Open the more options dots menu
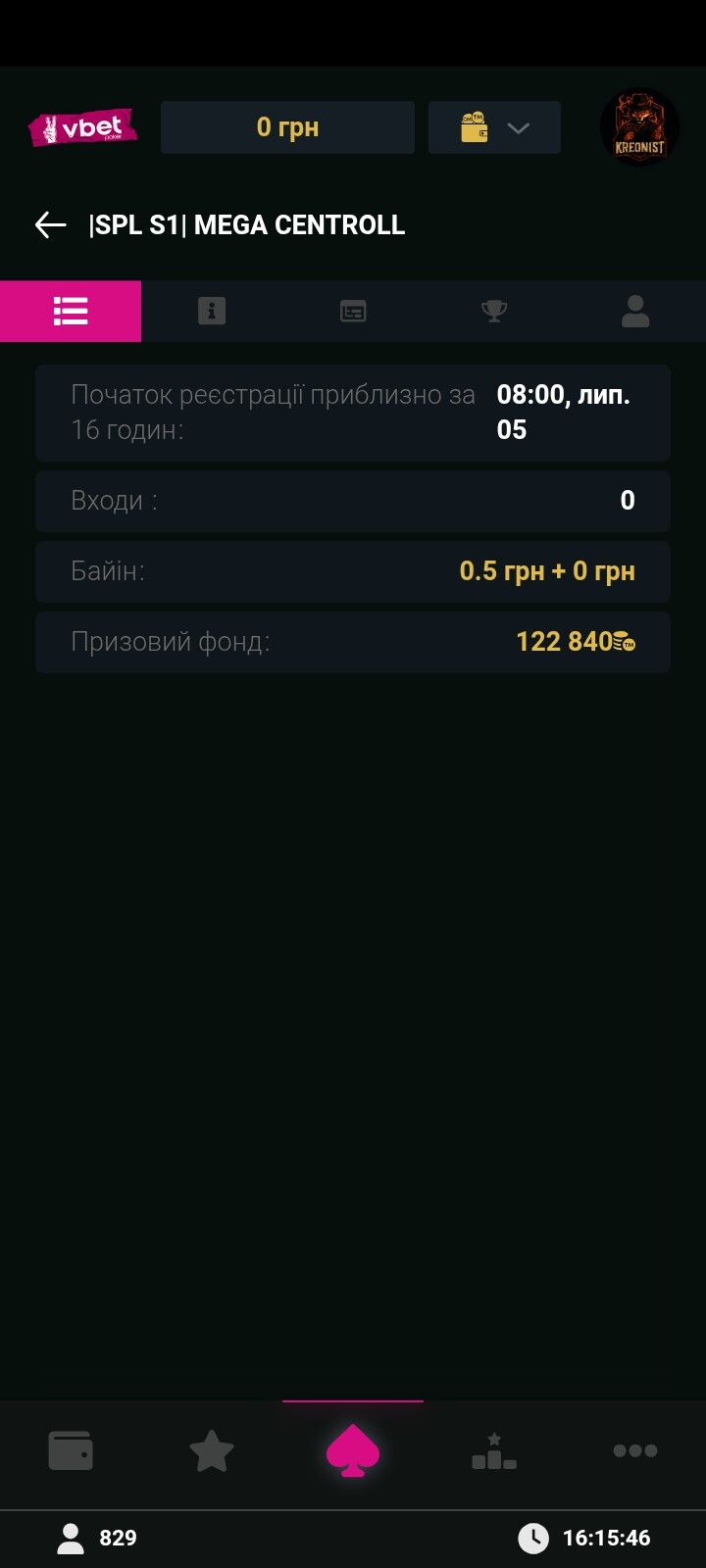The width and height of the screenshot is (706, 1568). click(635, 1450)
